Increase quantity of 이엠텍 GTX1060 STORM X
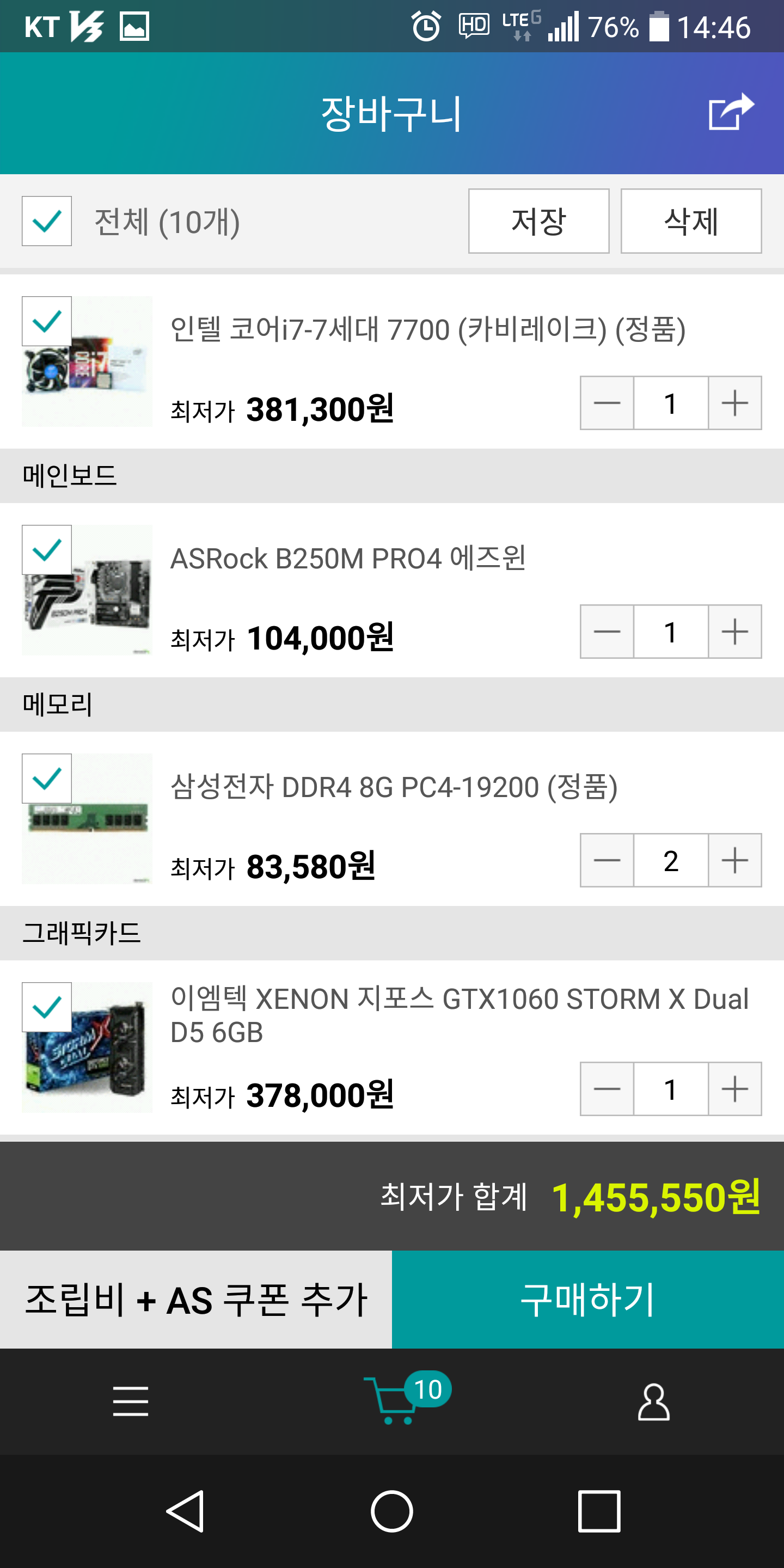784x1568 pixels. click(734, 1089)
